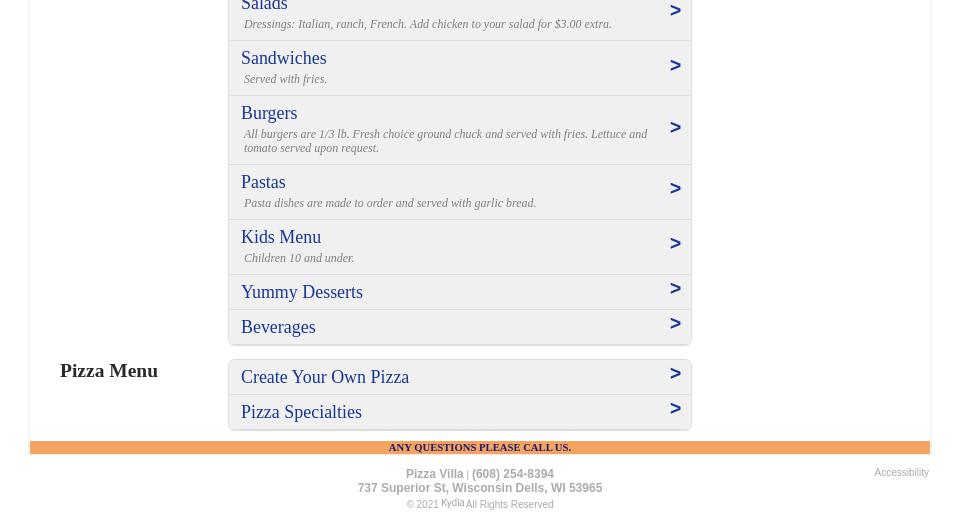Open the Pastas category
The image size is (960, 532).
(x=263, y=183)
